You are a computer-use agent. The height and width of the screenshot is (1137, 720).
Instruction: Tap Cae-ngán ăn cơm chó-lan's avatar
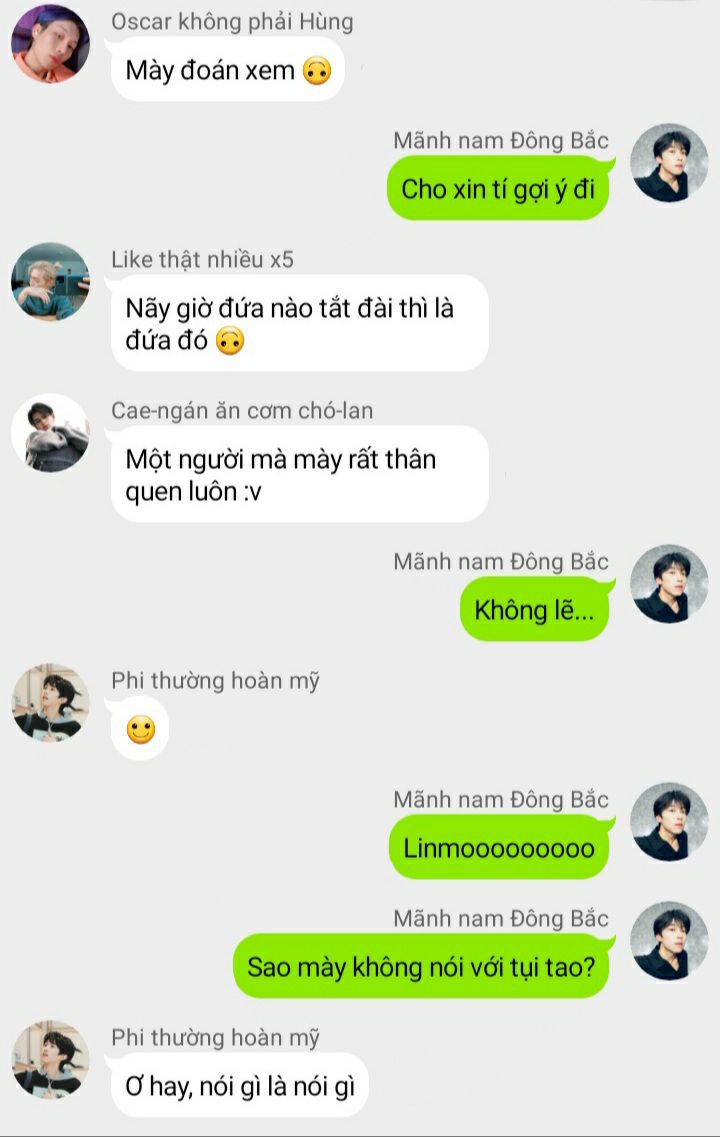point(50,433)
